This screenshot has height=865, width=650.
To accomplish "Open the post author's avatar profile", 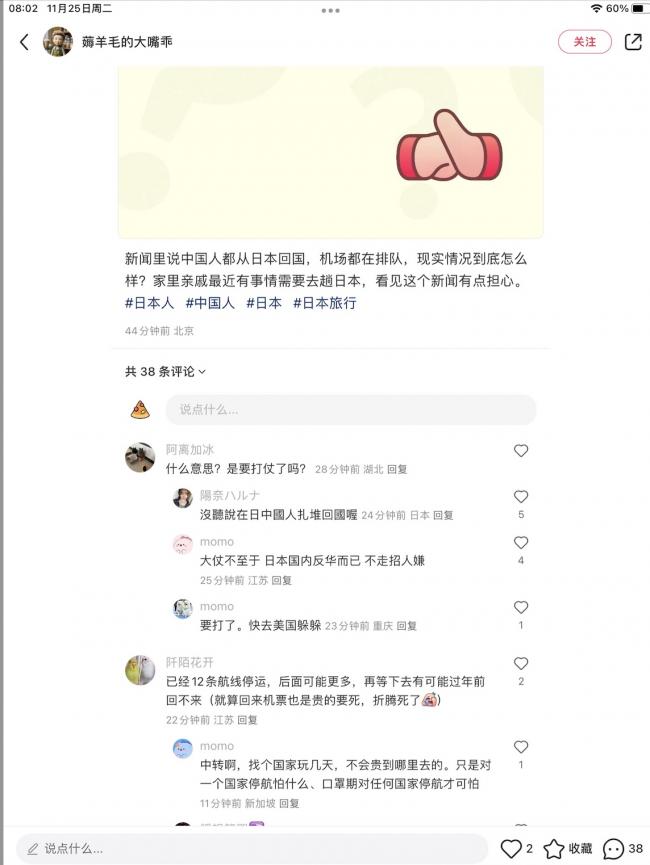I will click(58, 42).
